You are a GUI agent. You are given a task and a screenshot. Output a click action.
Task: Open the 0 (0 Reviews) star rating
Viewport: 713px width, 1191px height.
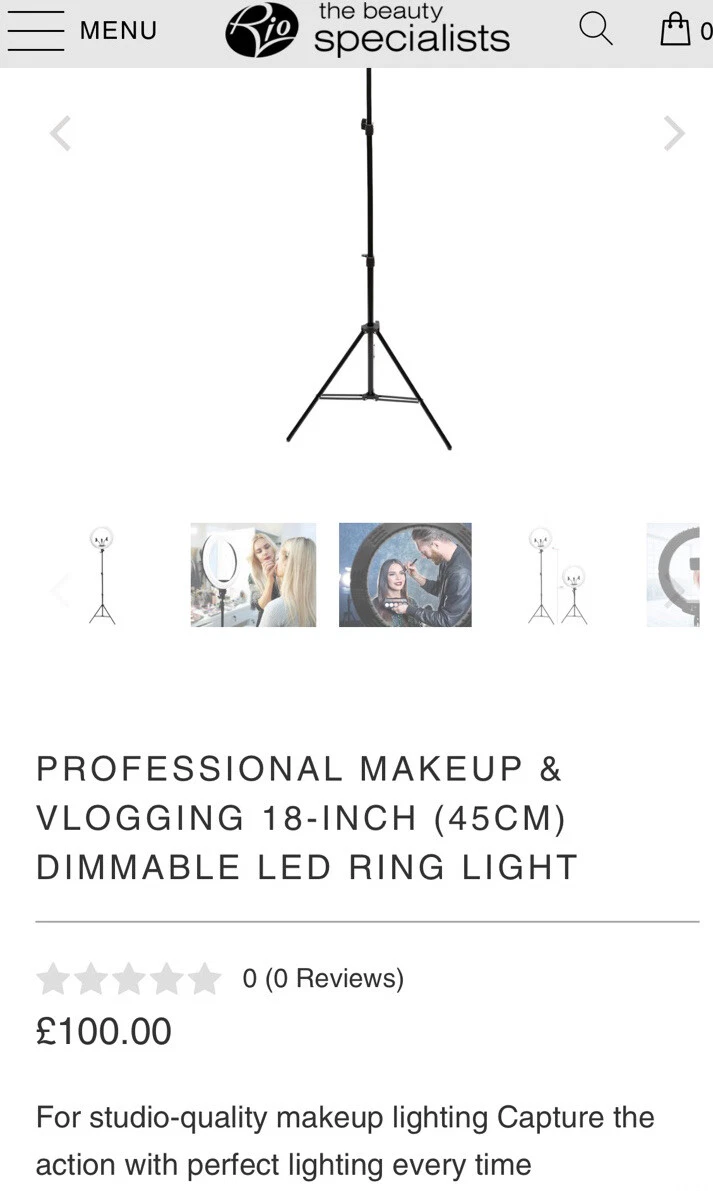click(220, 978)
